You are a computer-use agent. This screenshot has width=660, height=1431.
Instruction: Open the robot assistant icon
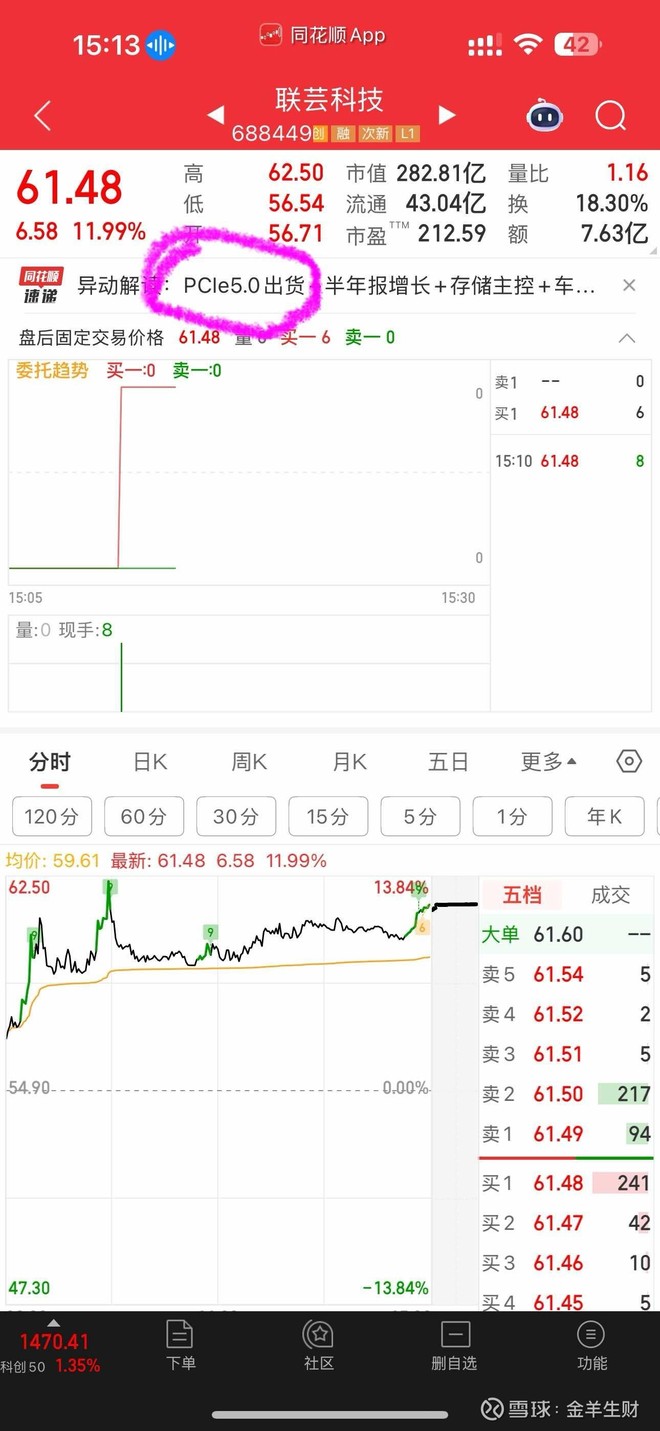544,116
